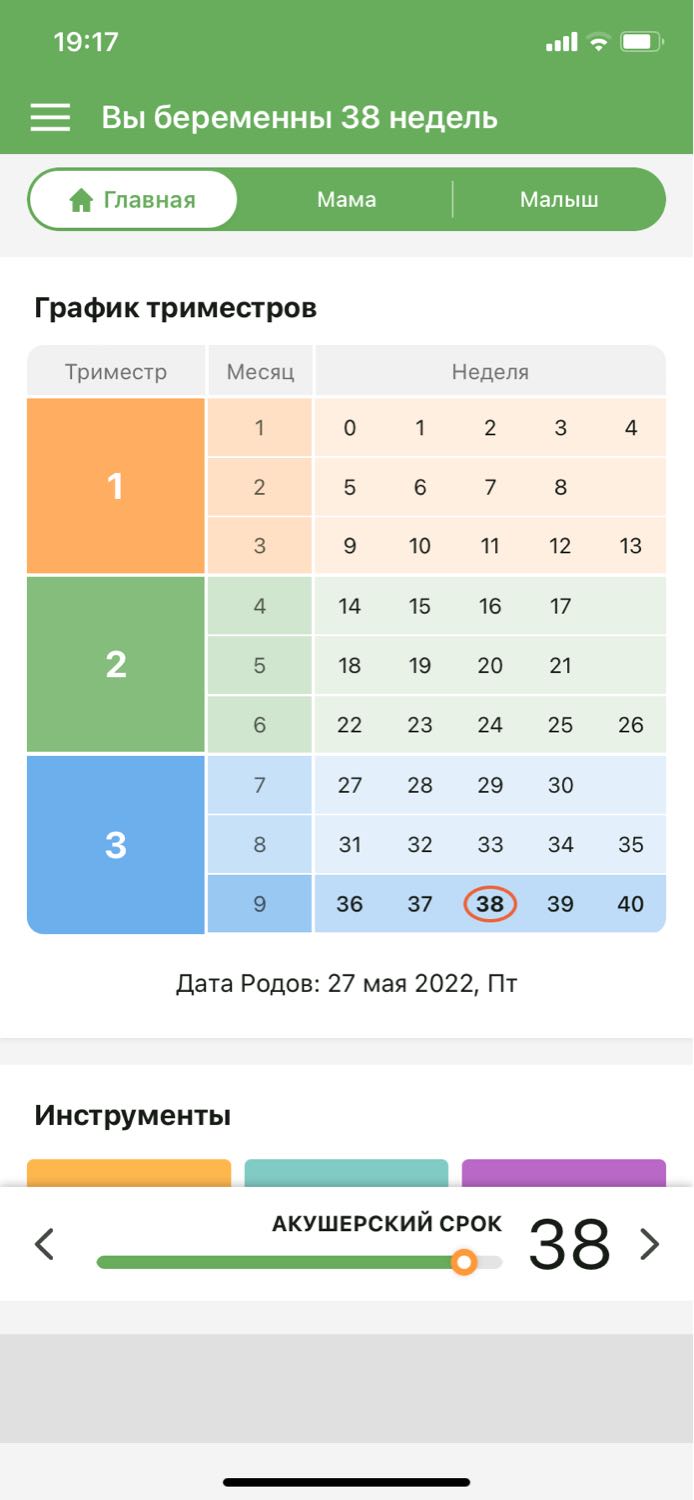The image size is (694, 1500).
Task: Open the teal tool card under Инструменты
Action: (346, 1173)
